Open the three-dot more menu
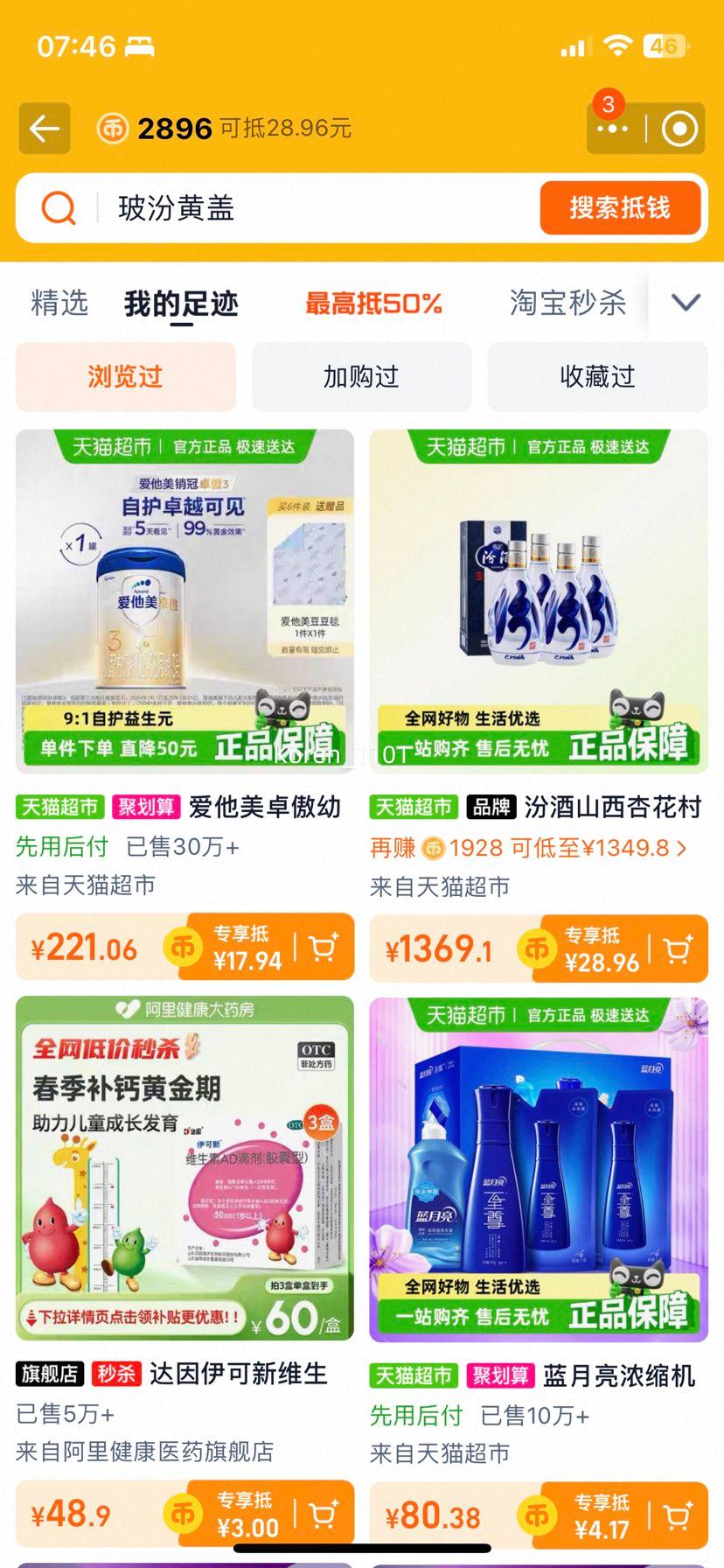Viewport: 724px width, 1568px height. (612, 129)
